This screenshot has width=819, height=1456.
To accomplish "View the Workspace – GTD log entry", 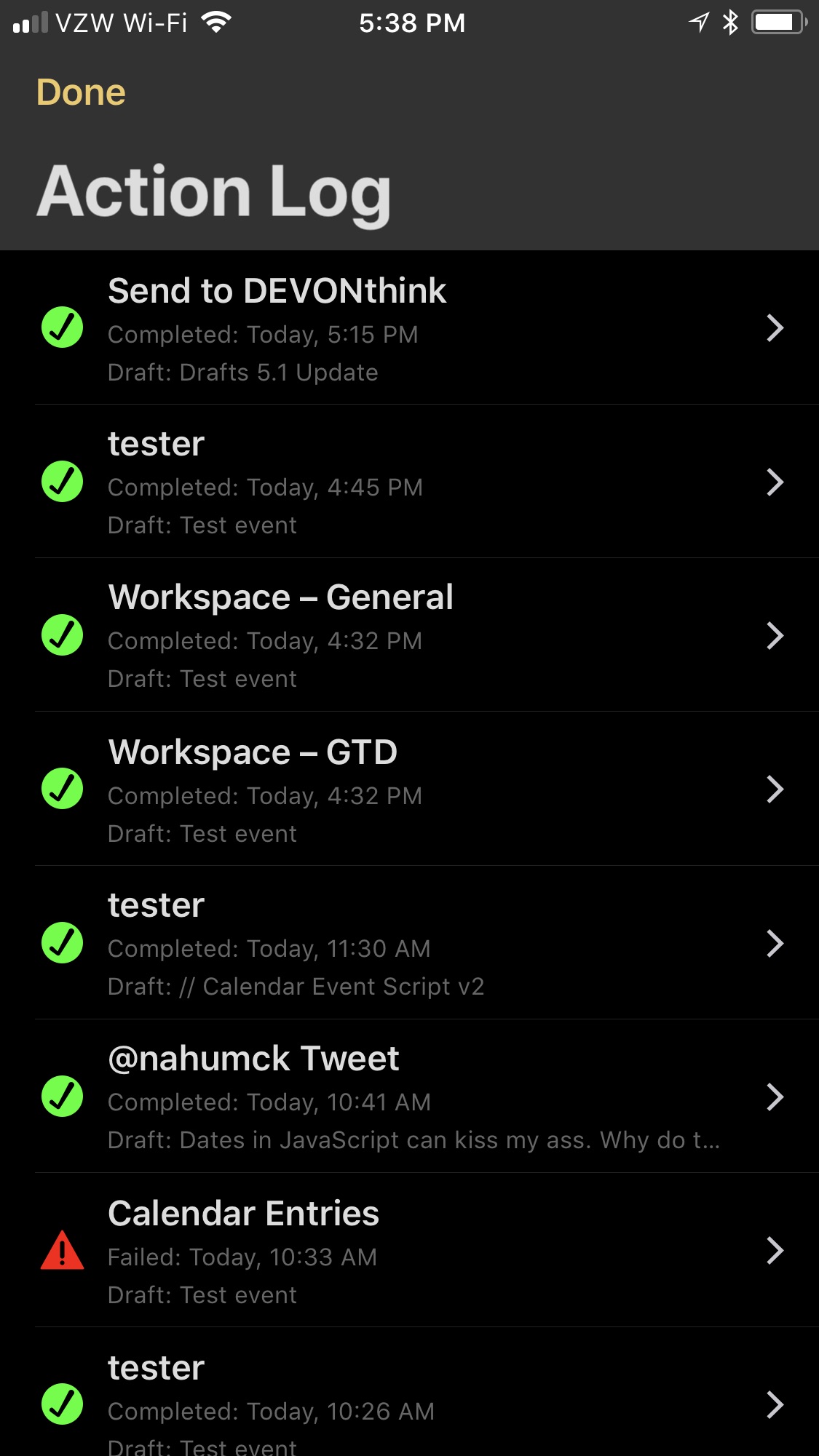I will [409, 789].
